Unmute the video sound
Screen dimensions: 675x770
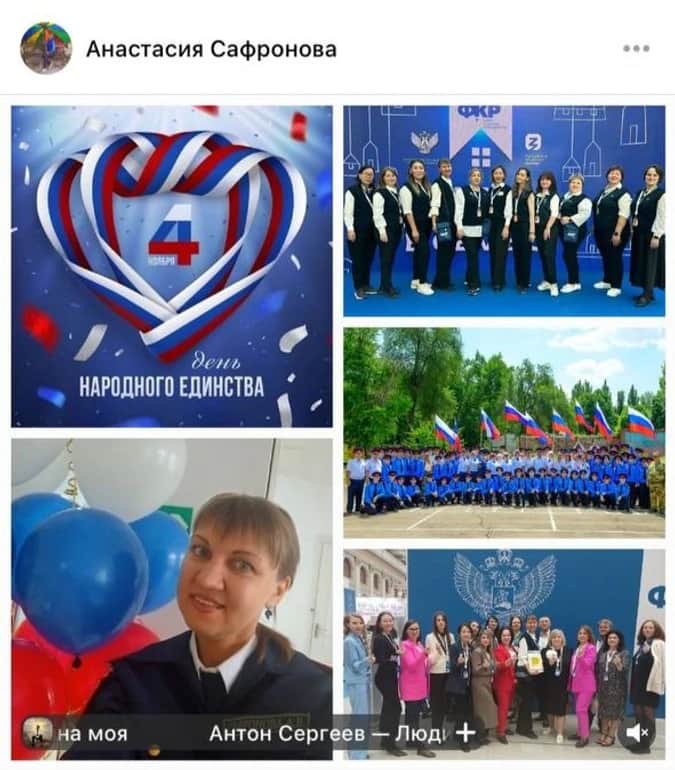pyautogui.click(x=637, y=733)
